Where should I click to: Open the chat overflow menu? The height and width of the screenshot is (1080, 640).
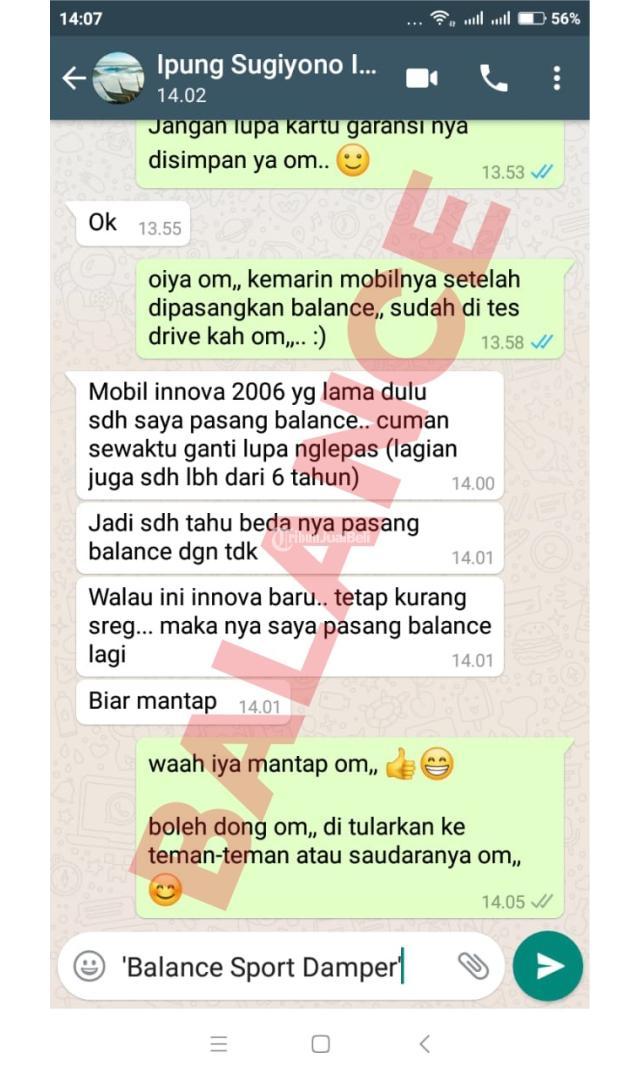point(557,78)
